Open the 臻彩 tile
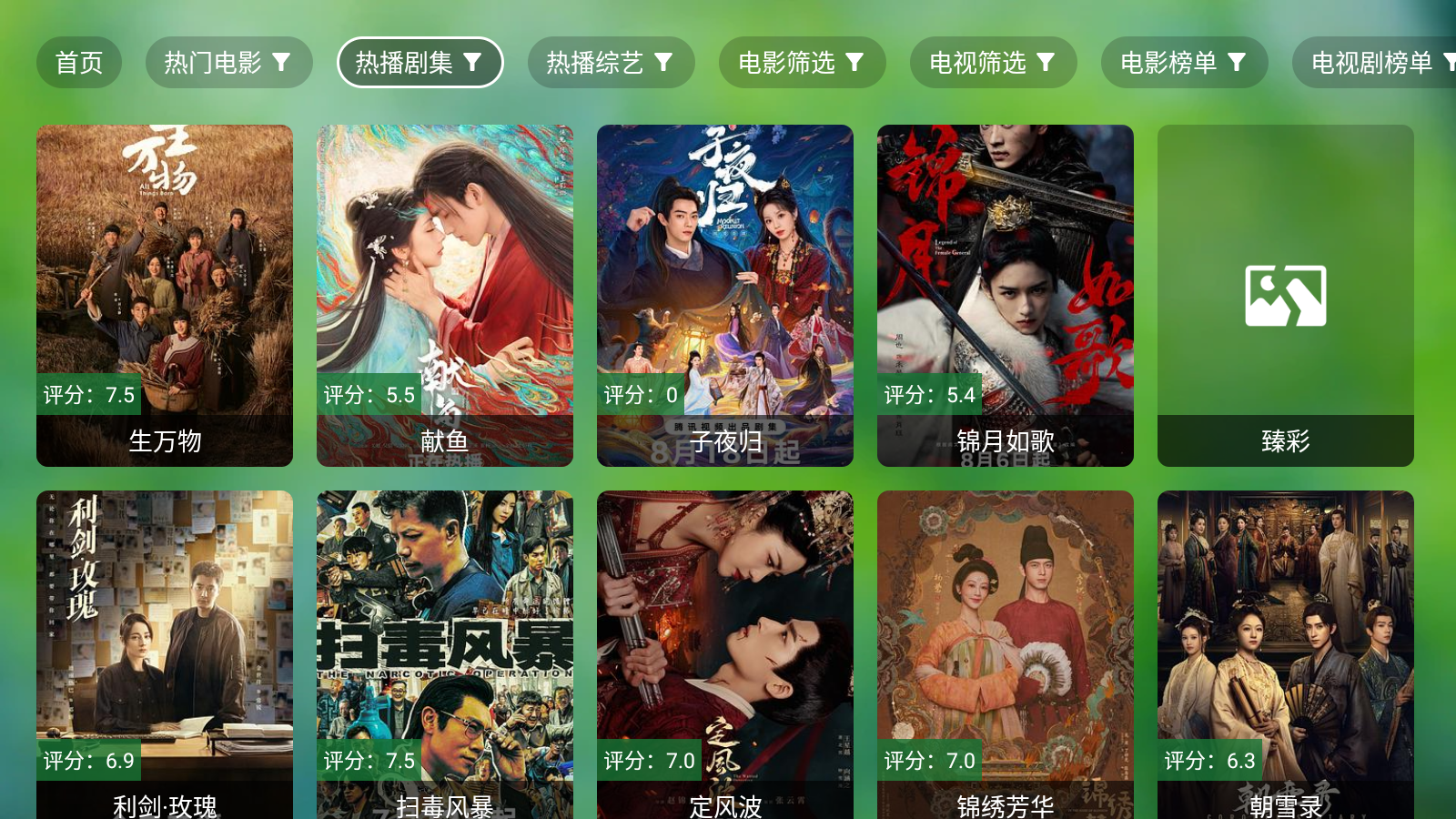This screenshot has height=819, width=1456. (x=1286, y=295)
